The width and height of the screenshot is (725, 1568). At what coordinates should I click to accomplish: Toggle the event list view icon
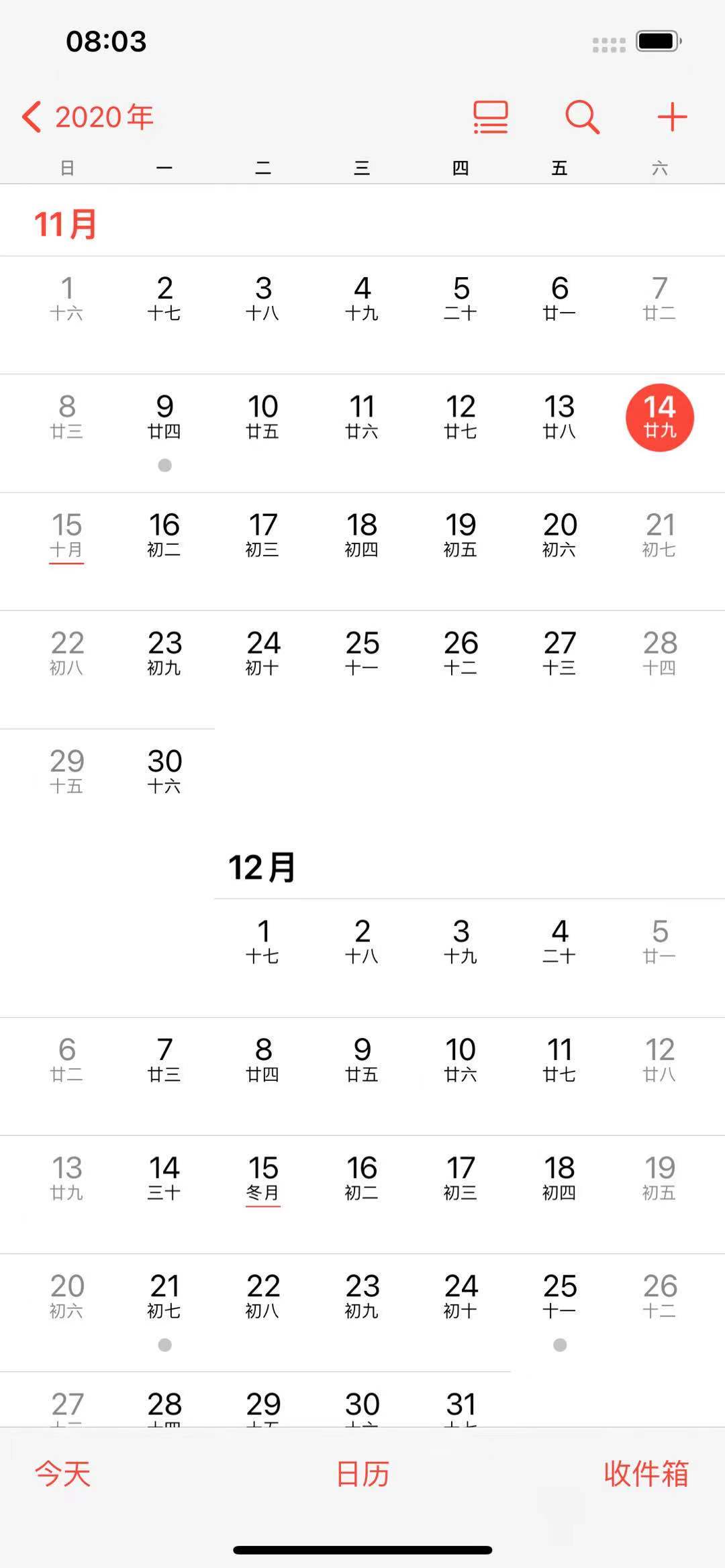point(491,117)
